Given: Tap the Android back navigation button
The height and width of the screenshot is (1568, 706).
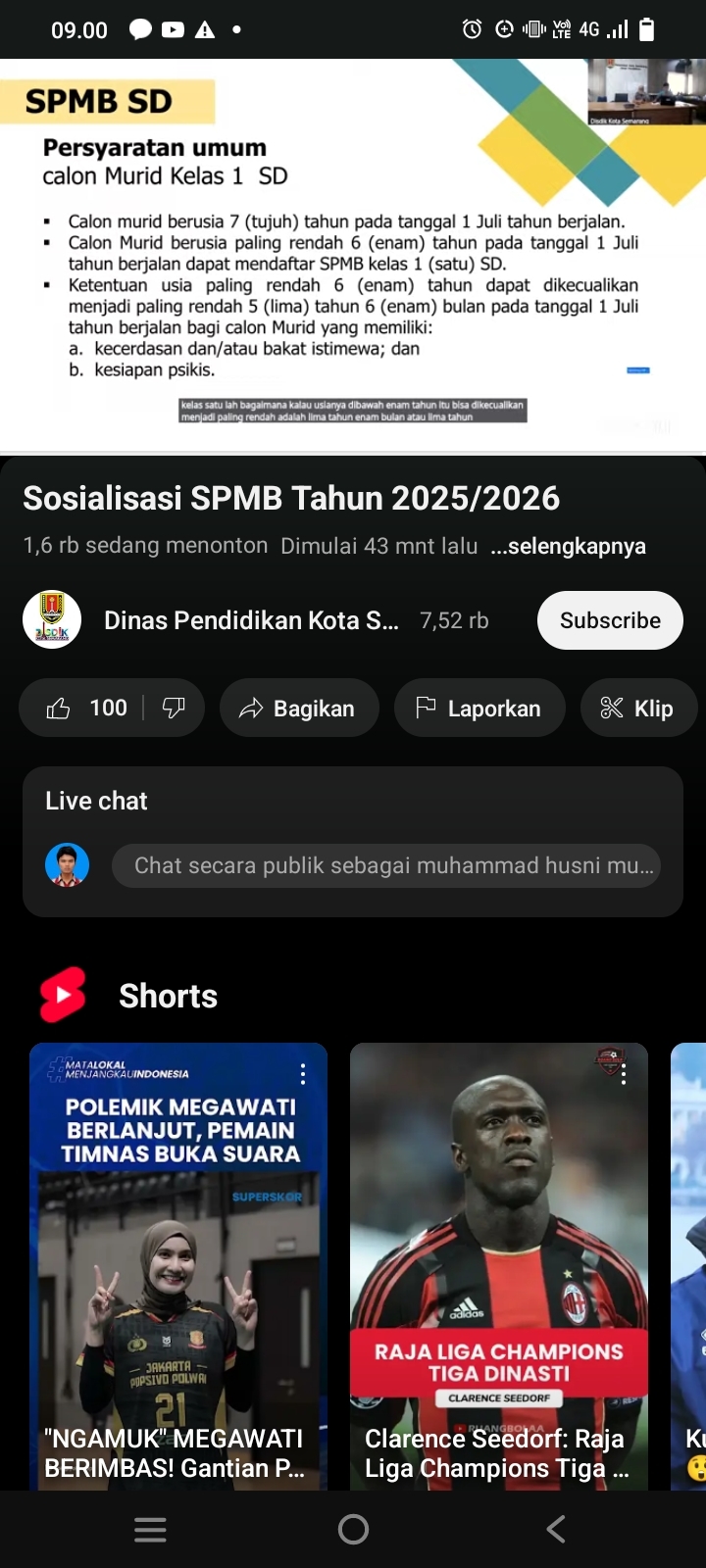Looking at the screenshot, I should tap(555, 1528).
